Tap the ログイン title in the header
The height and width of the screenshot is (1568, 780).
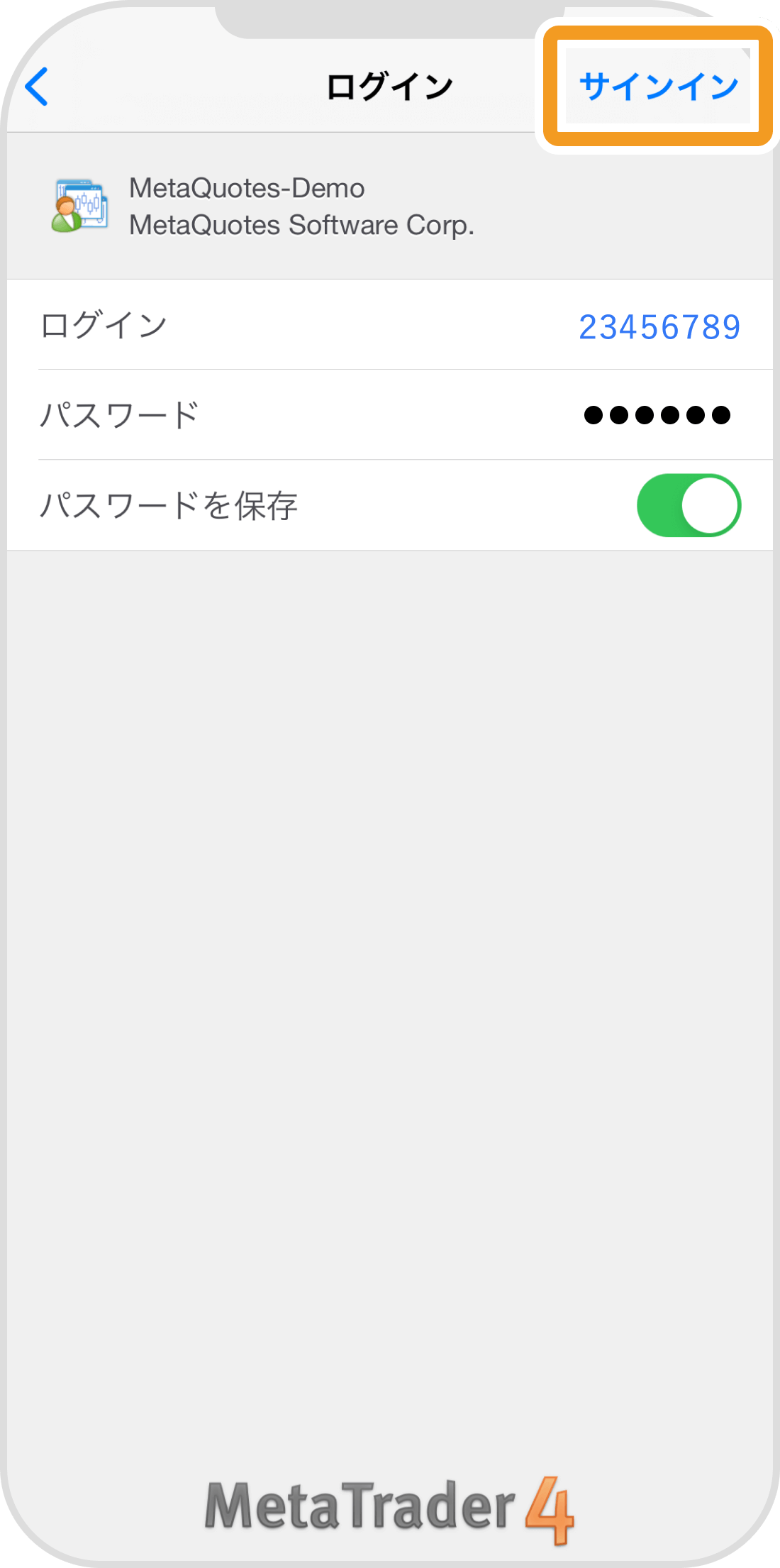click(389, 85)
